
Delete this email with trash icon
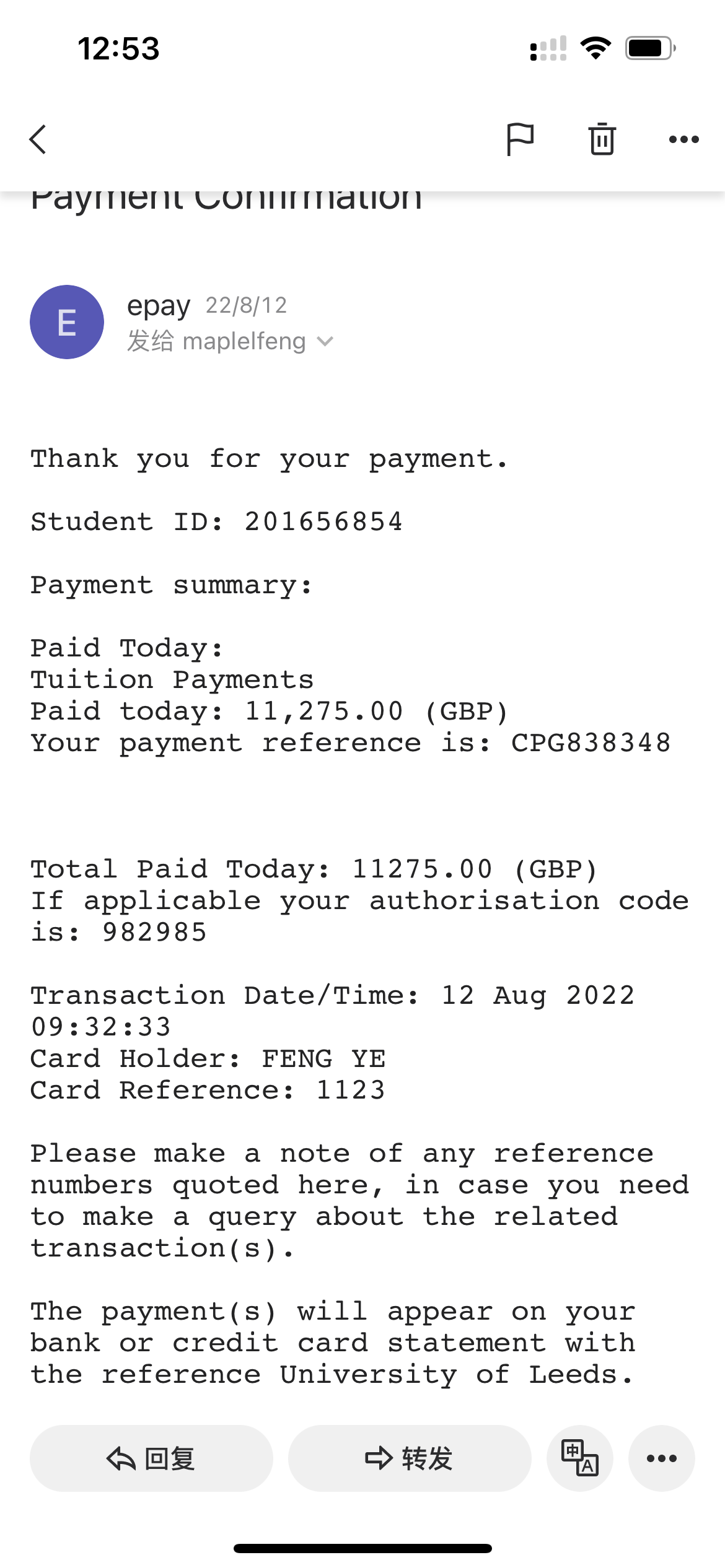click(x=602, y=139)
